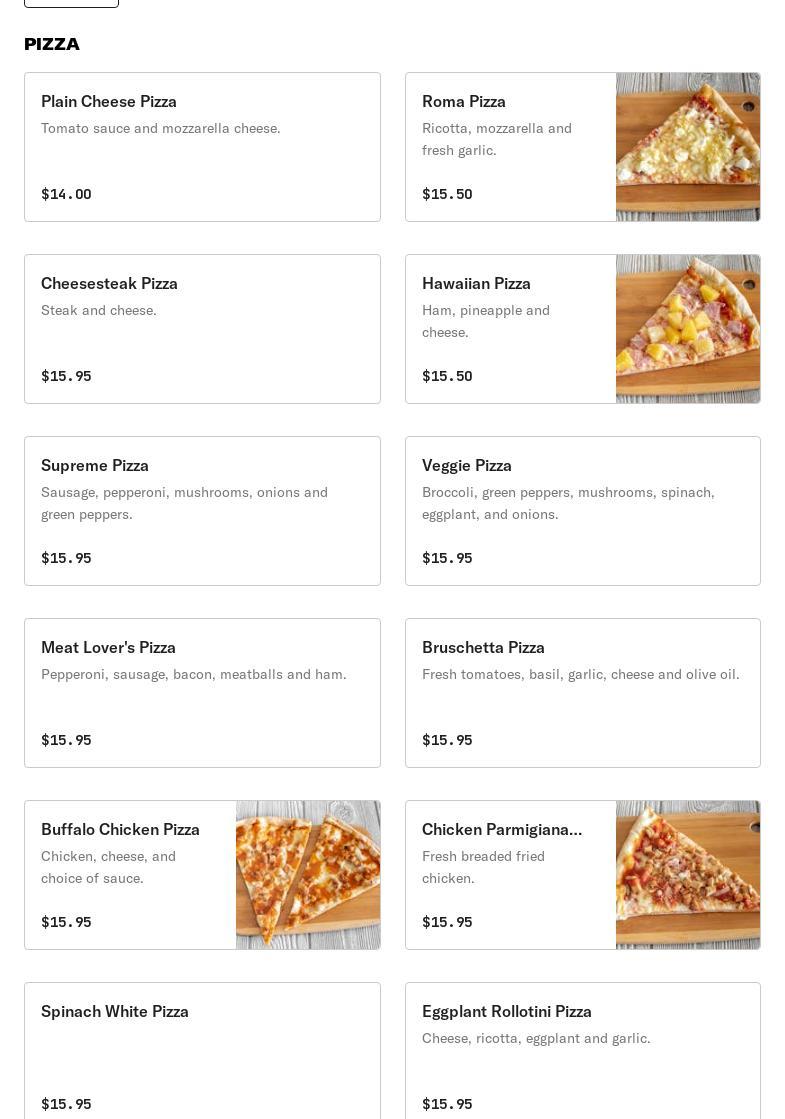Select the Veggie Pizza item
The width and height of the screenshot is (785, 1119).
click(582, 511)
